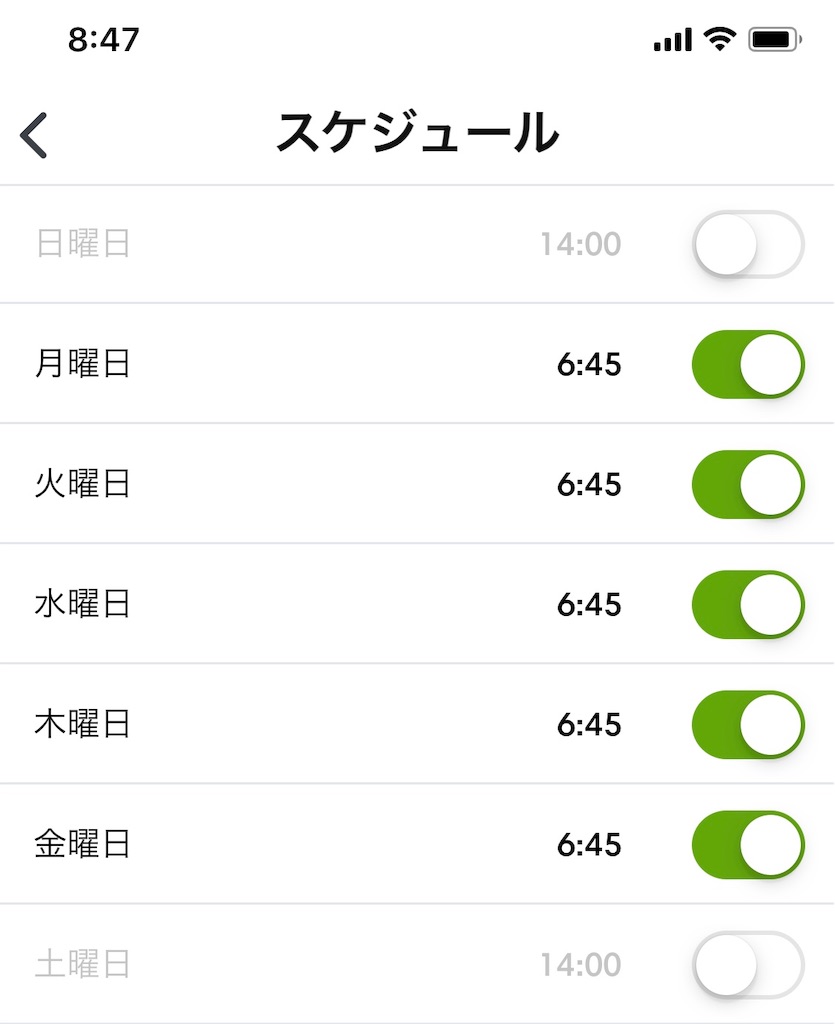The image size is (835, 1024).
Task: Disable the 水曜日 (Wednesday) schedule toggle
Action: [748, 604]
